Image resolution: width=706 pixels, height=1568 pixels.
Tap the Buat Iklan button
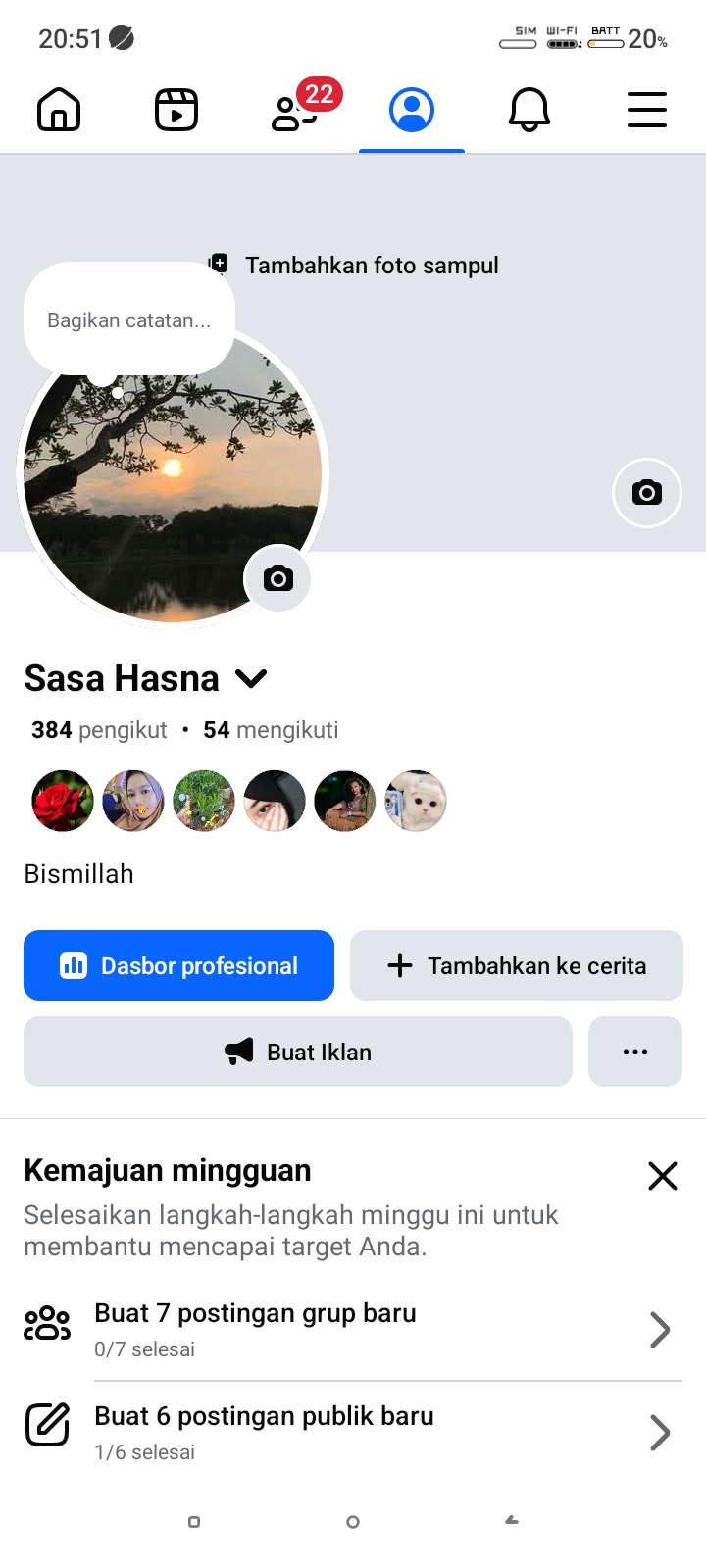pyautogui.click(x=298, y=1052)
